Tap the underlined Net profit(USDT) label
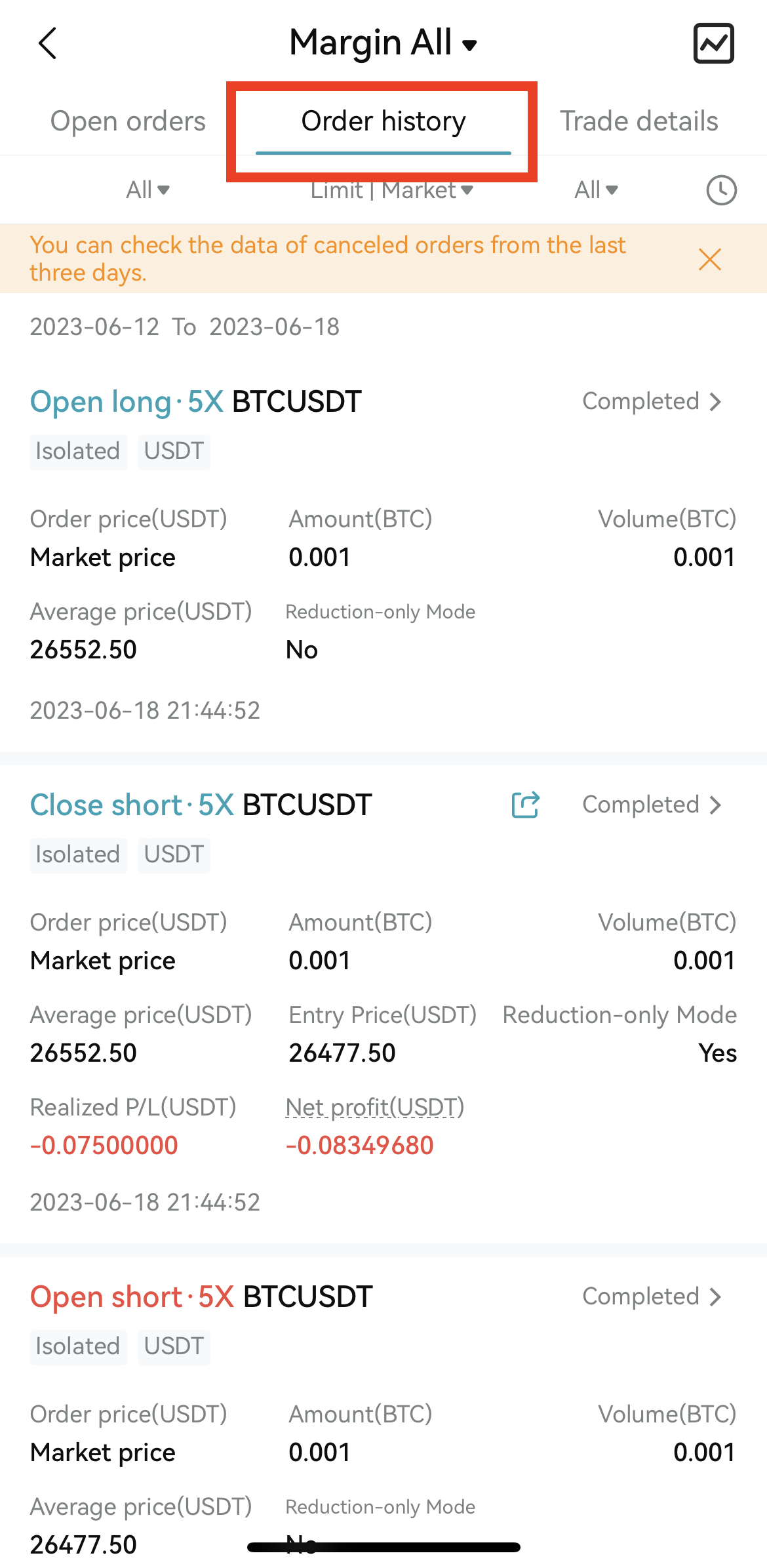This screenshot has width=767, height=1568. pyautogui.click(x=374, y=1107)
